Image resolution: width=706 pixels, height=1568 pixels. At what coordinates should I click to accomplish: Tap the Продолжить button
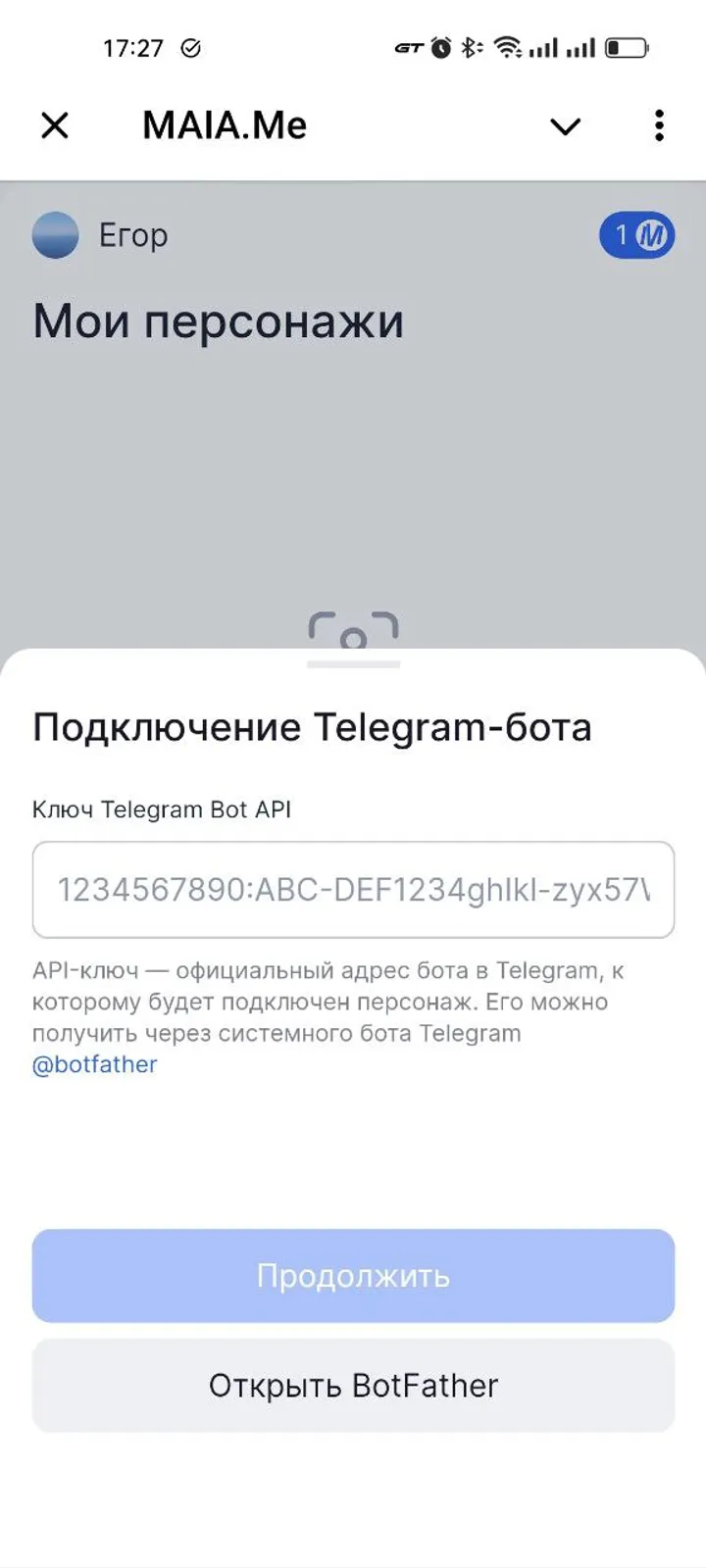353,1276
